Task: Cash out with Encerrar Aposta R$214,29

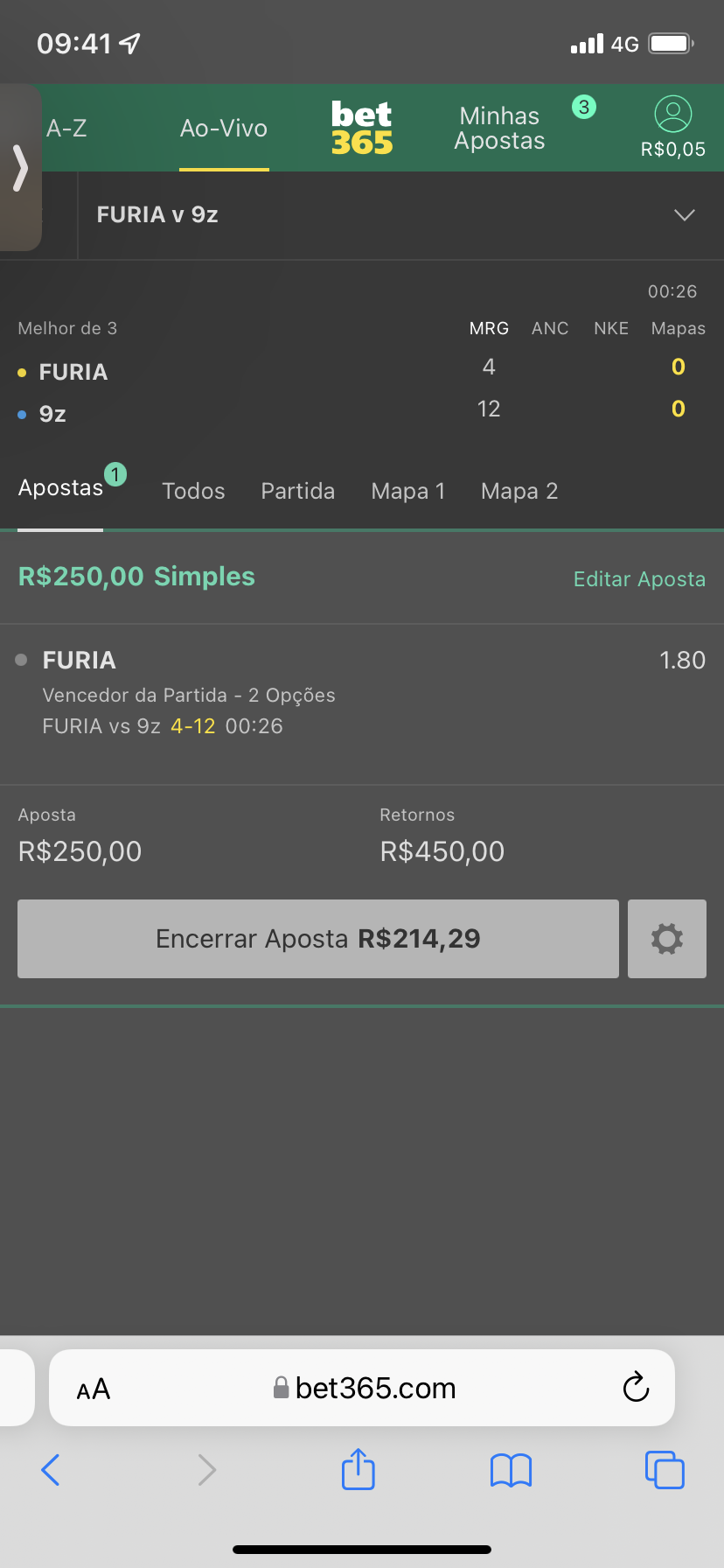Action: click(x=318, y=939)
